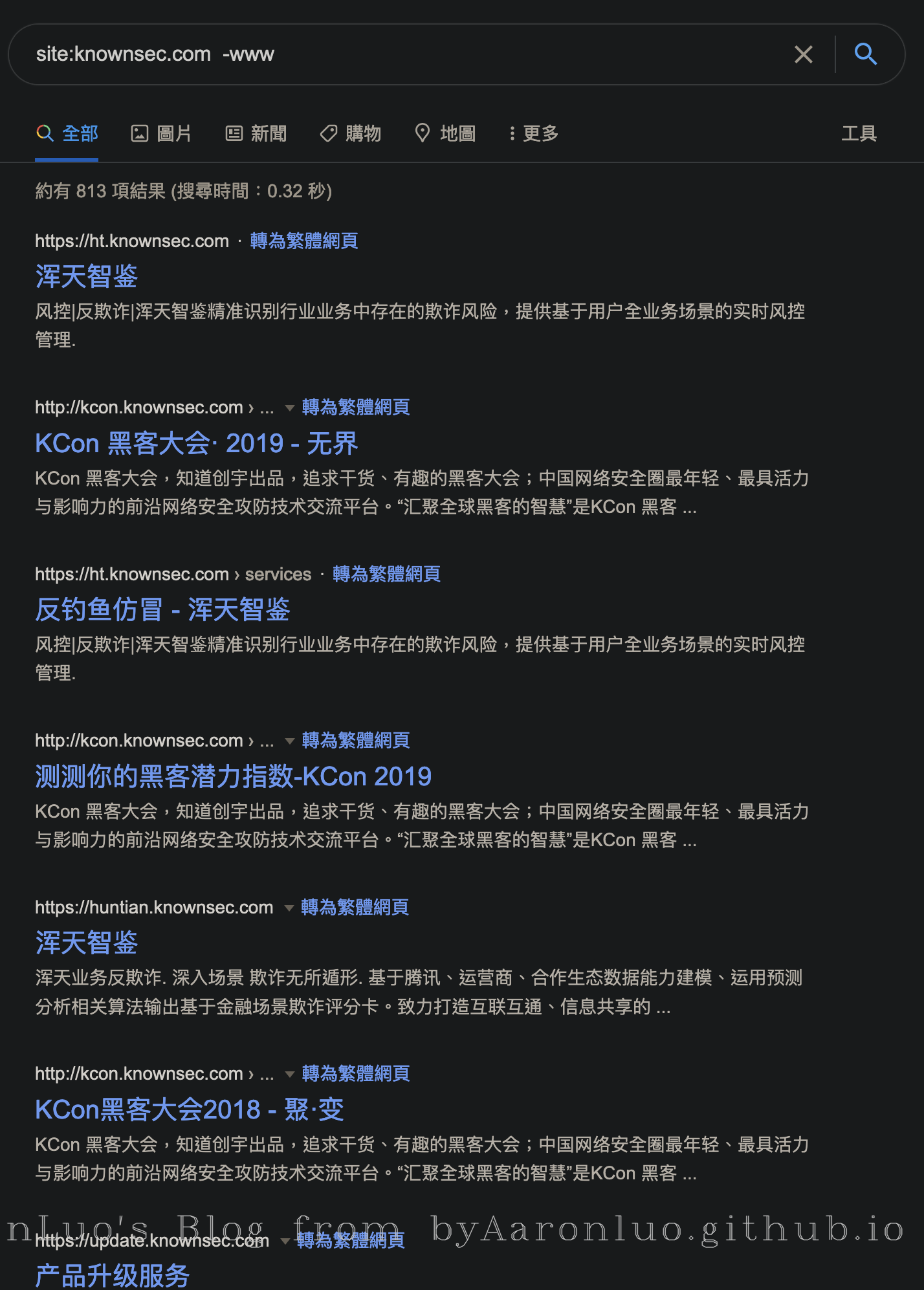
Task: Convert huntian.knownsec.com result to 繁體網頁
Action: point(355,907)
